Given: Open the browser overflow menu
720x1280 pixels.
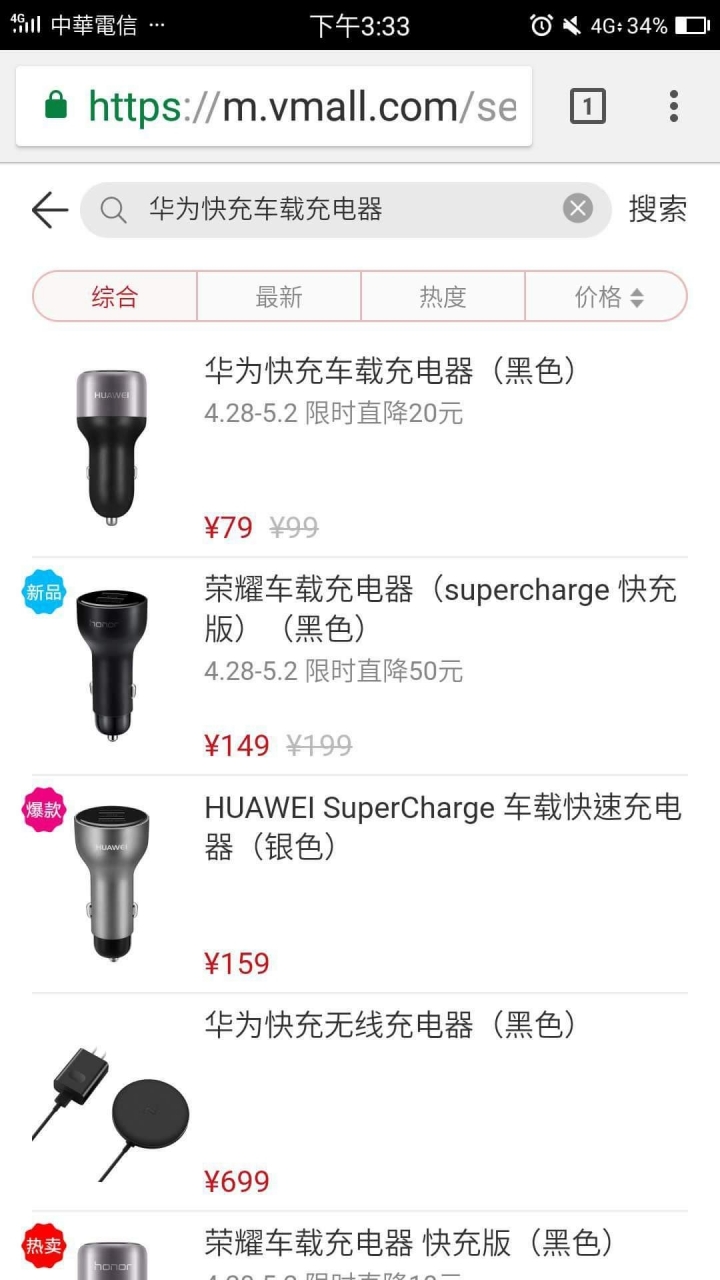Looking at the screenshot, I should click(673, 106).
